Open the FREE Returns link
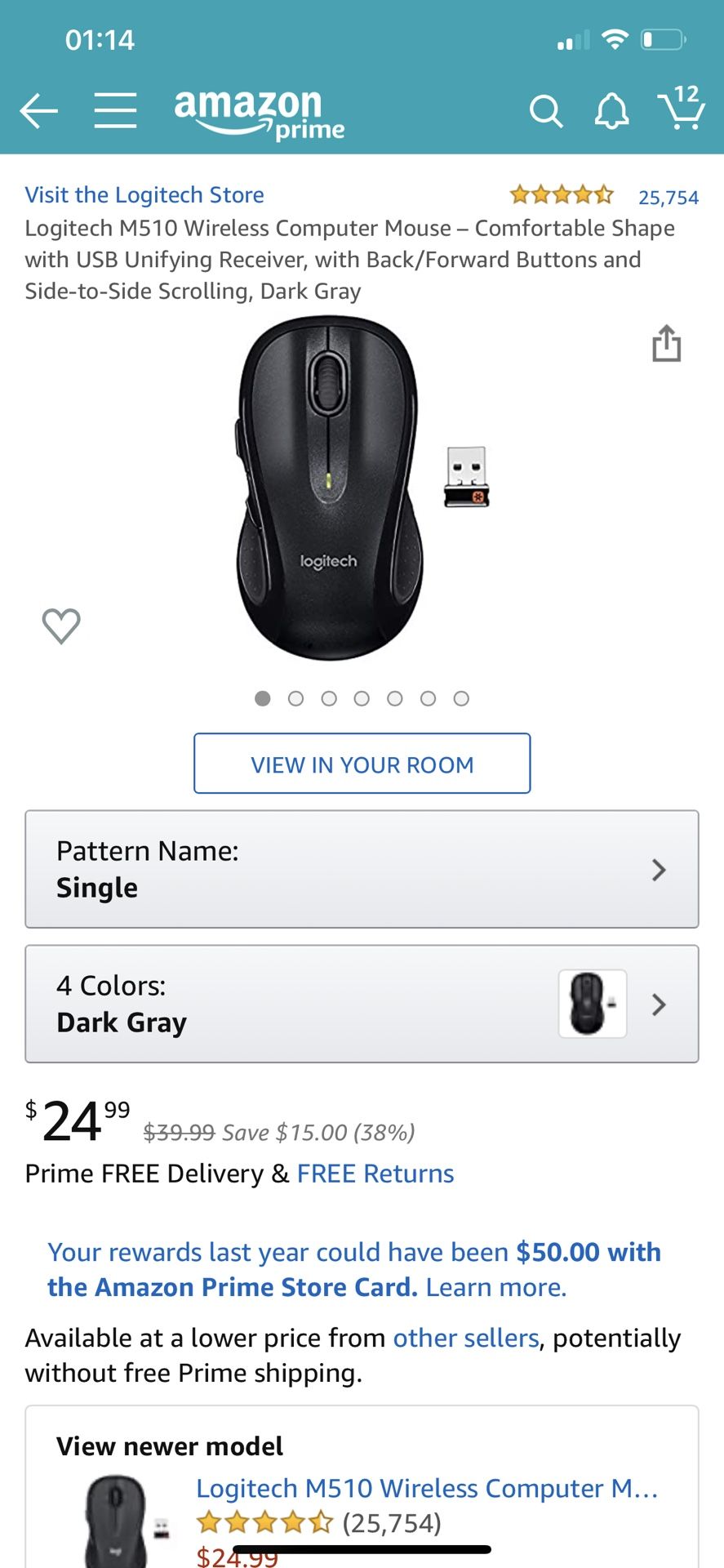Screen dimensions: 724x1568 coord(375,1174)
